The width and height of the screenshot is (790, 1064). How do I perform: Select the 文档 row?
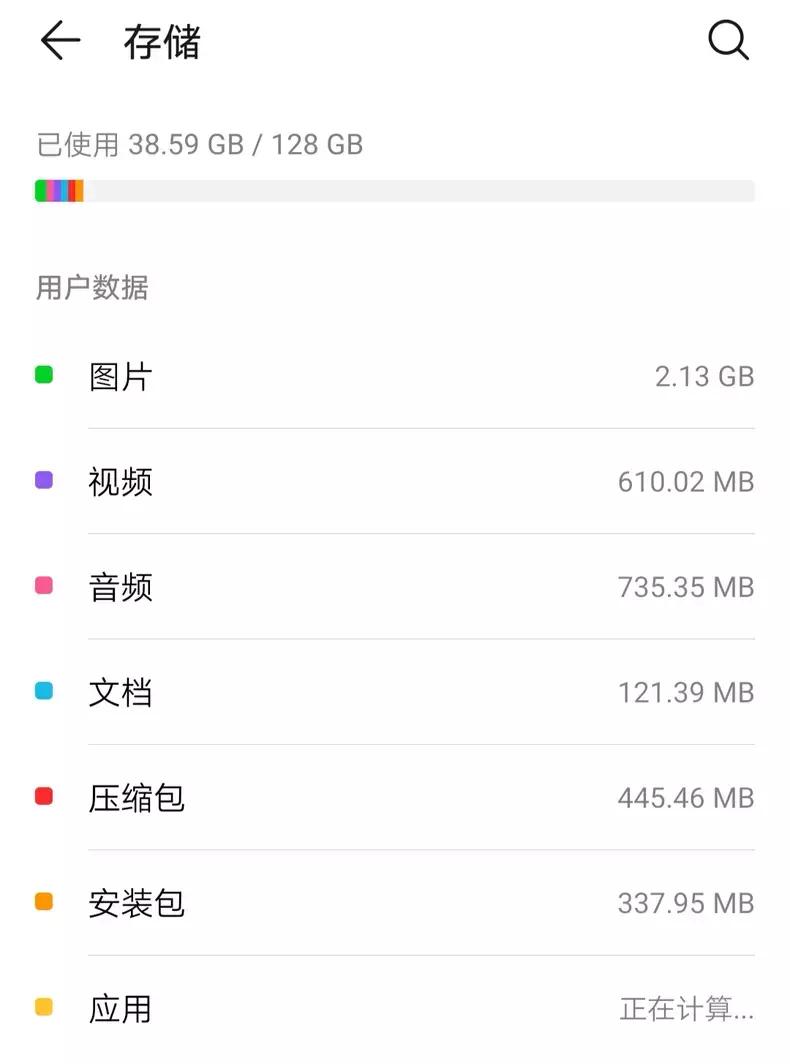coord(395,691)
